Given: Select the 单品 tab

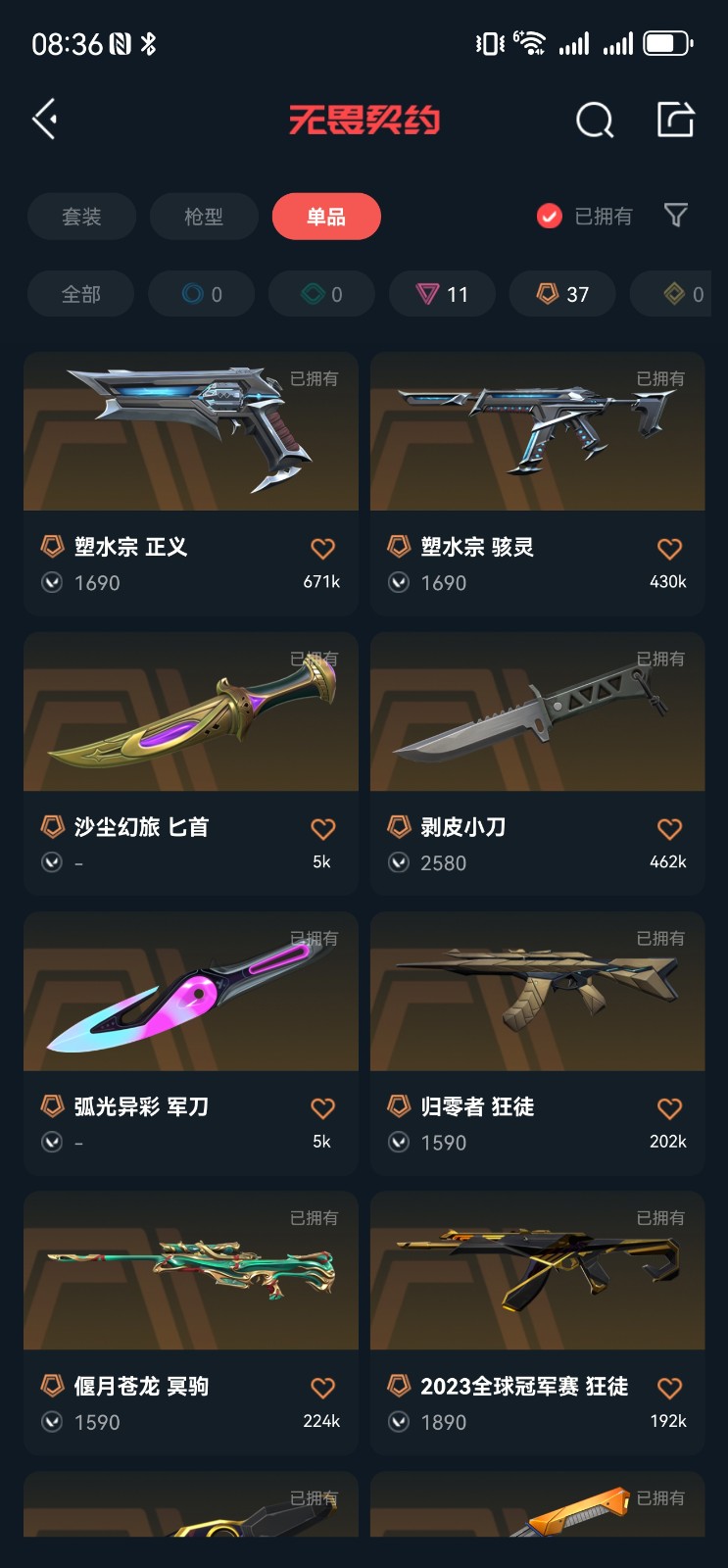Looking at the screenshot, I should pos(326,217).
